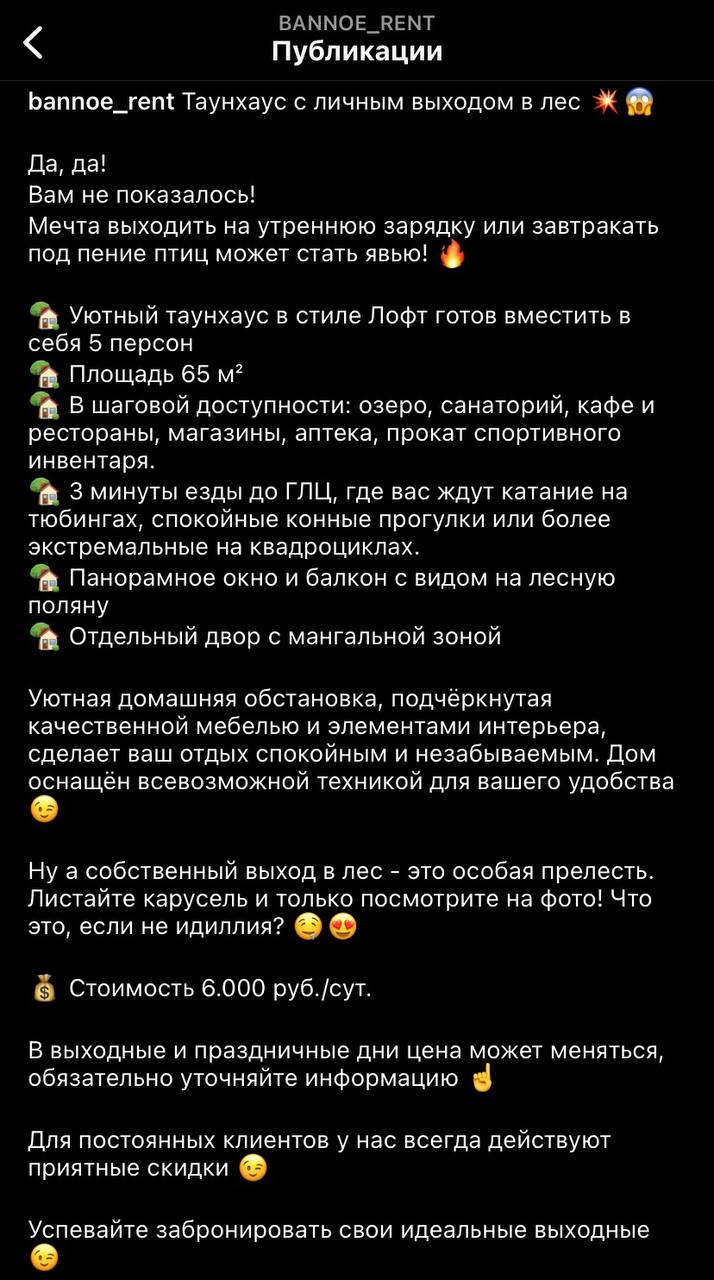Screen dimensions: 714x1280
Task: Go back using the top-left arrow
Action: click(34, 42)
